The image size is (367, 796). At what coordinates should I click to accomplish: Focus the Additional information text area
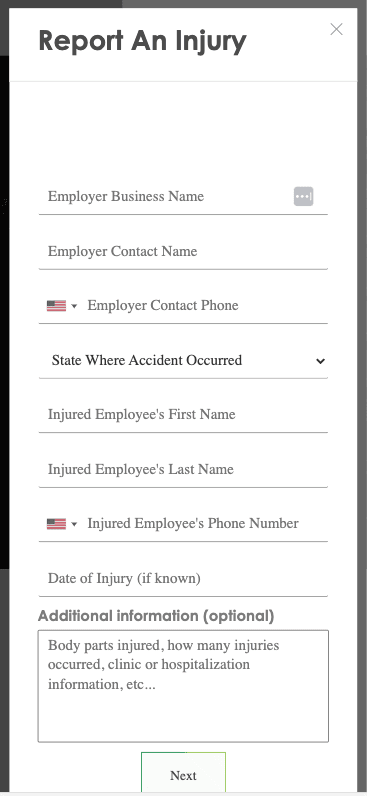(183, 686)
